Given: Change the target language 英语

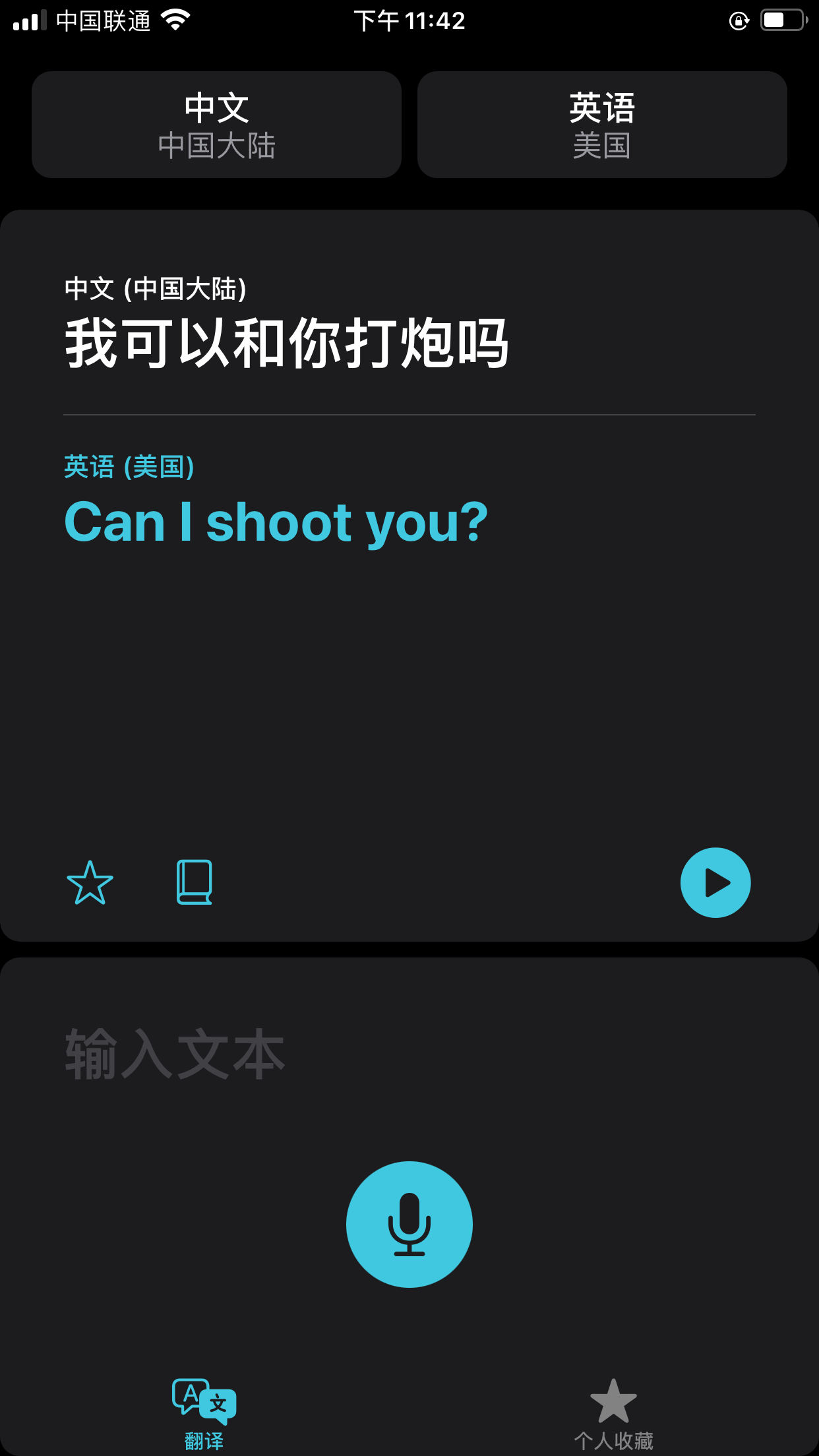Looking at the screenshot, I should pyautogui.click(x=602, y=125).
